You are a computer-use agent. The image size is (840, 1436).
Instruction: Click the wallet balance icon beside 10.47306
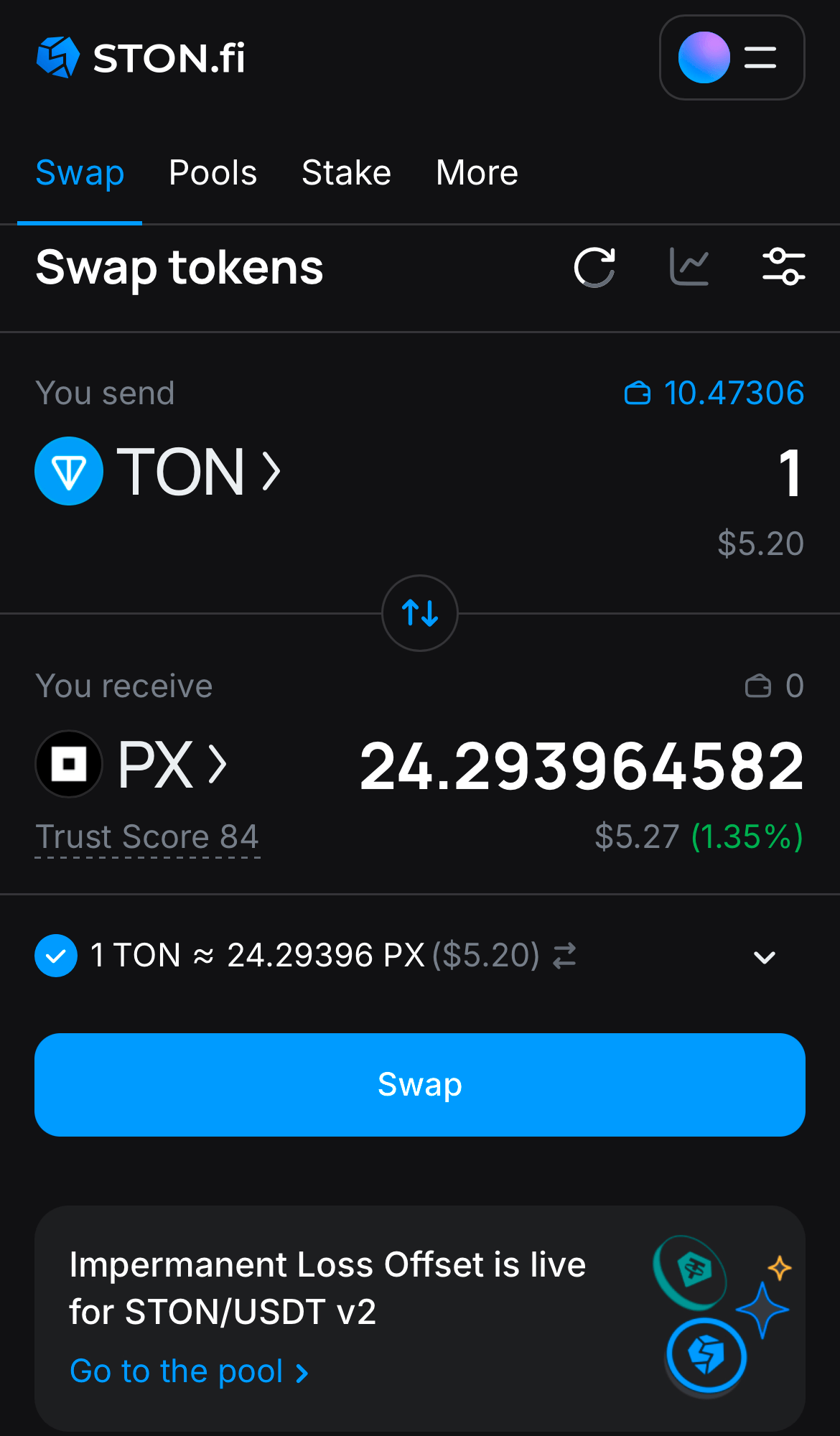point(638,393)
